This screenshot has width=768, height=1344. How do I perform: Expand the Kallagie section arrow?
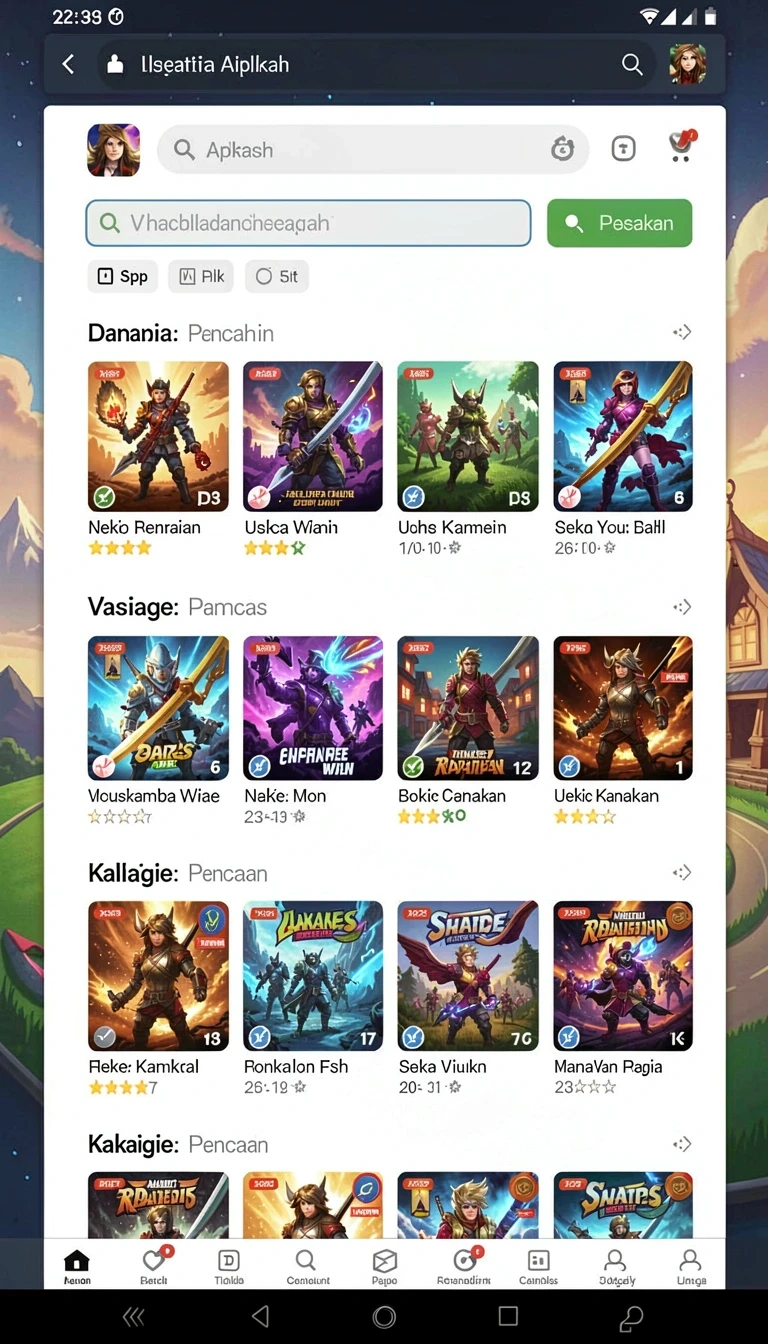682,873
